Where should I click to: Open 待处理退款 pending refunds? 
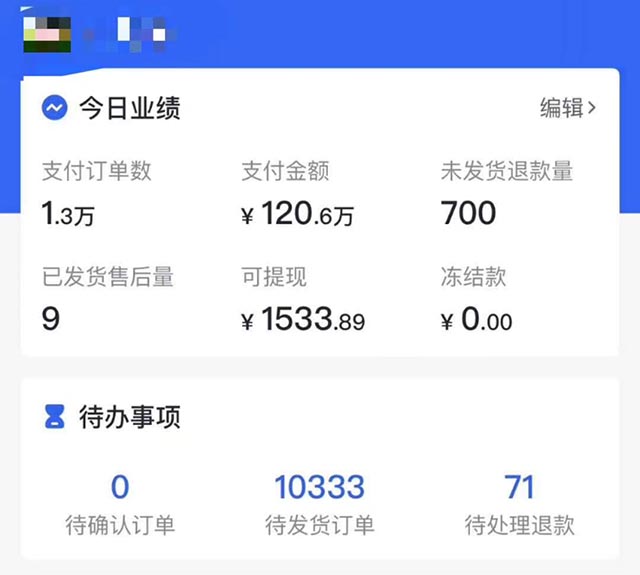(x=520, y=504)
